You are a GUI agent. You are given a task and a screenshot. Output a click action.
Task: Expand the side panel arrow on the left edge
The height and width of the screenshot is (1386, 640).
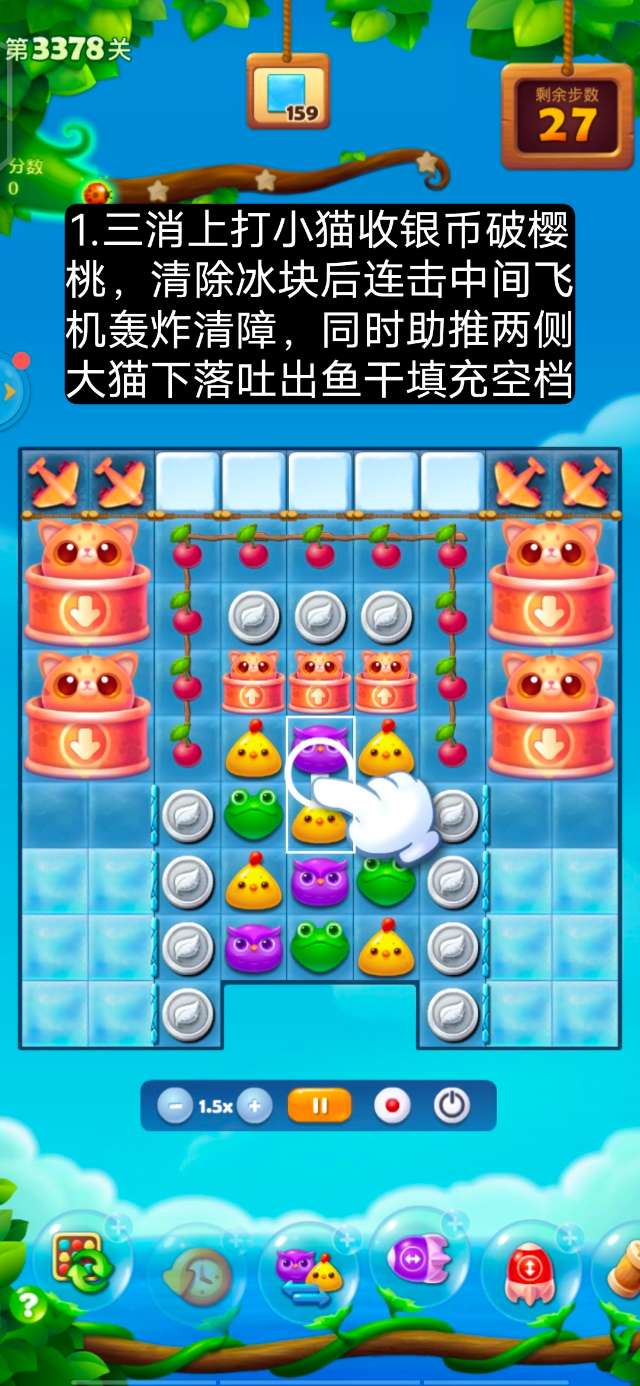point(10,392)
